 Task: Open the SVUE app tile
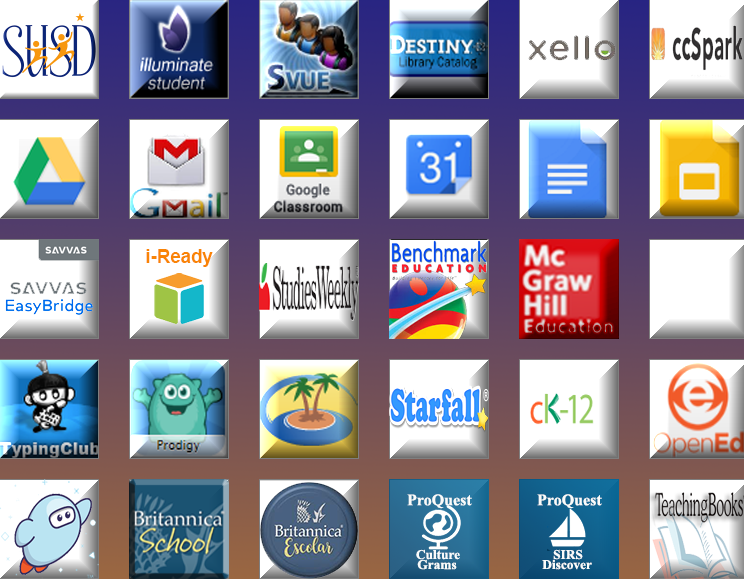(x=309, y=49)
